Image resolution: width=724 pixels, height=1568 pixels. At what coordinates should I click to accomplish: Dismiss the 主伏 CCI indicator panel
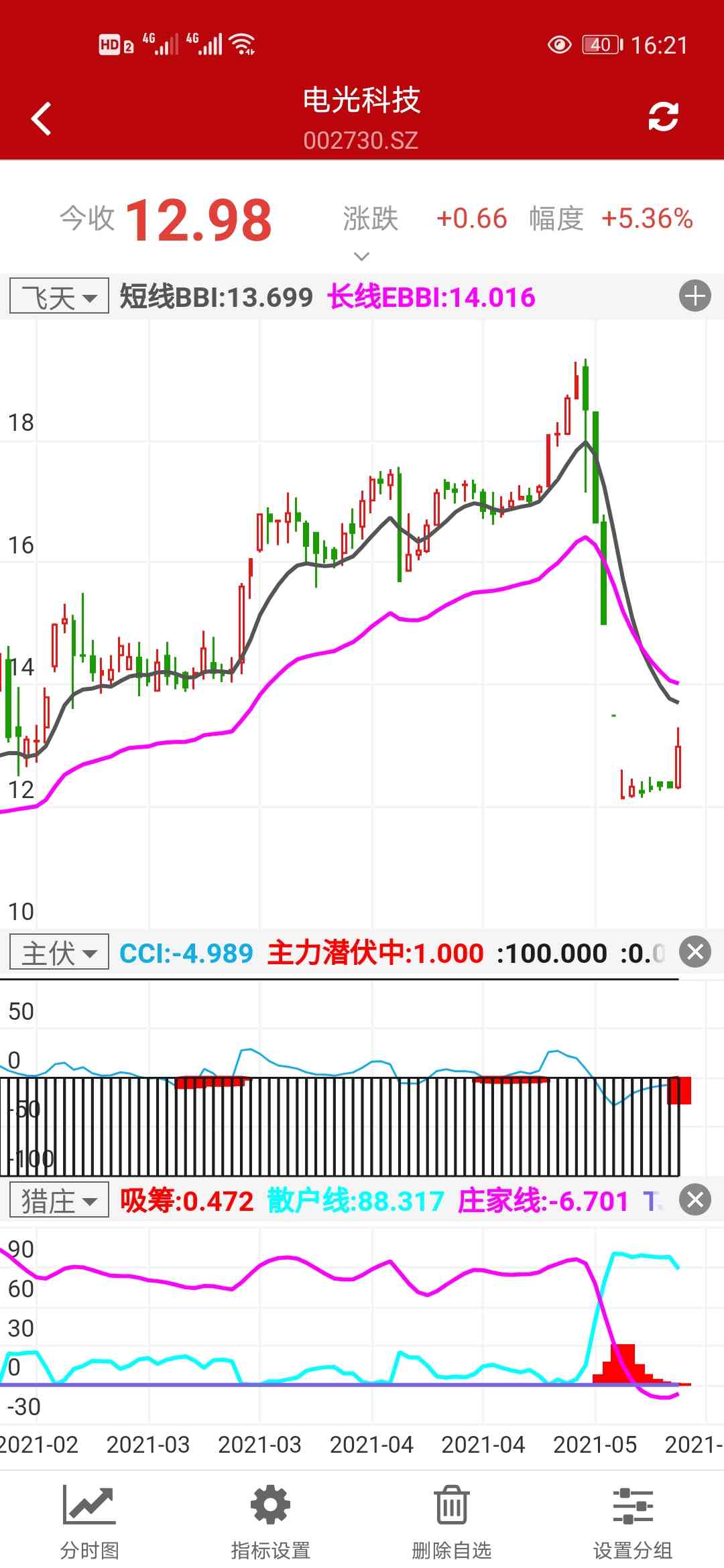(x=695, y=952)
